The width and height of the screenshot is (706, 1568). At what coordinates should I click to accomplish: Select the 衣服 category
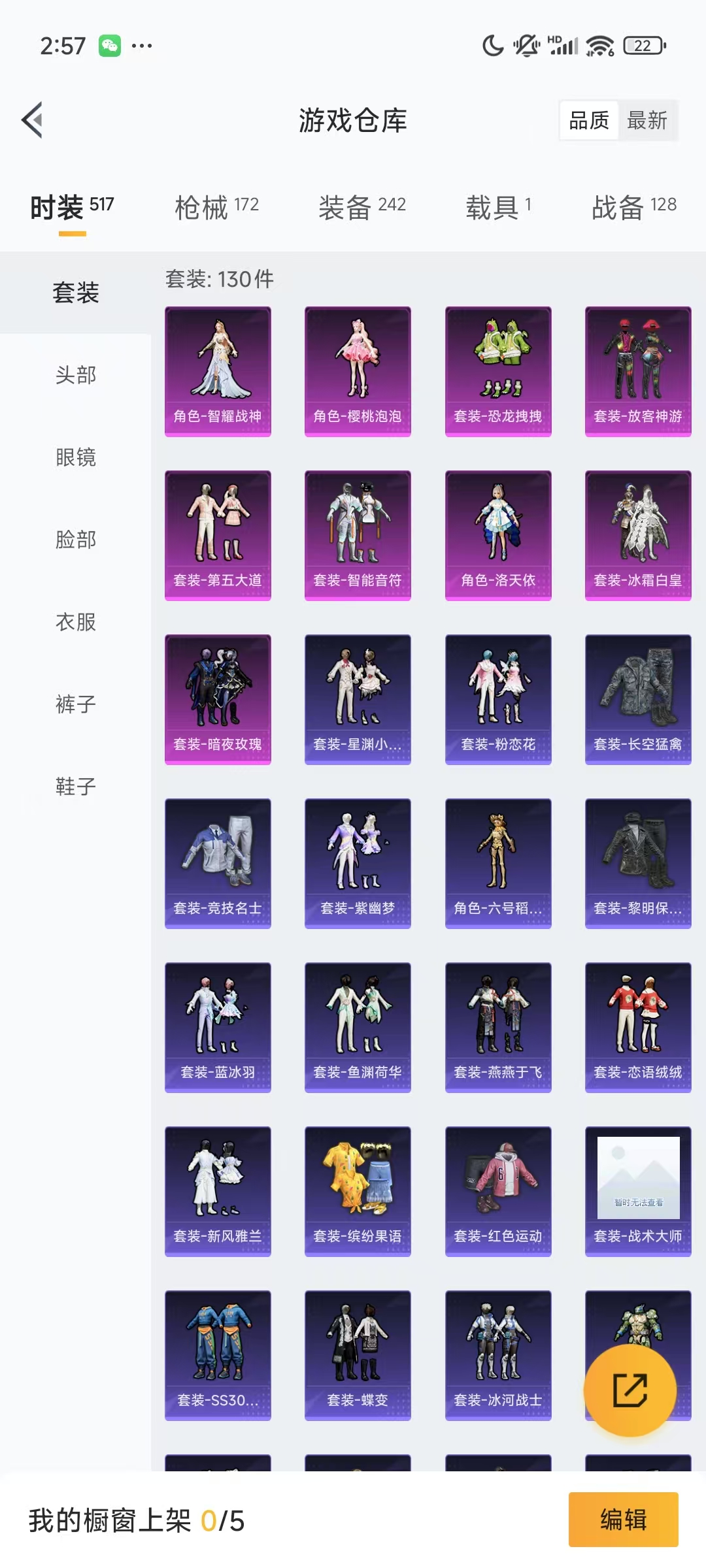click(x=76, y=622)
